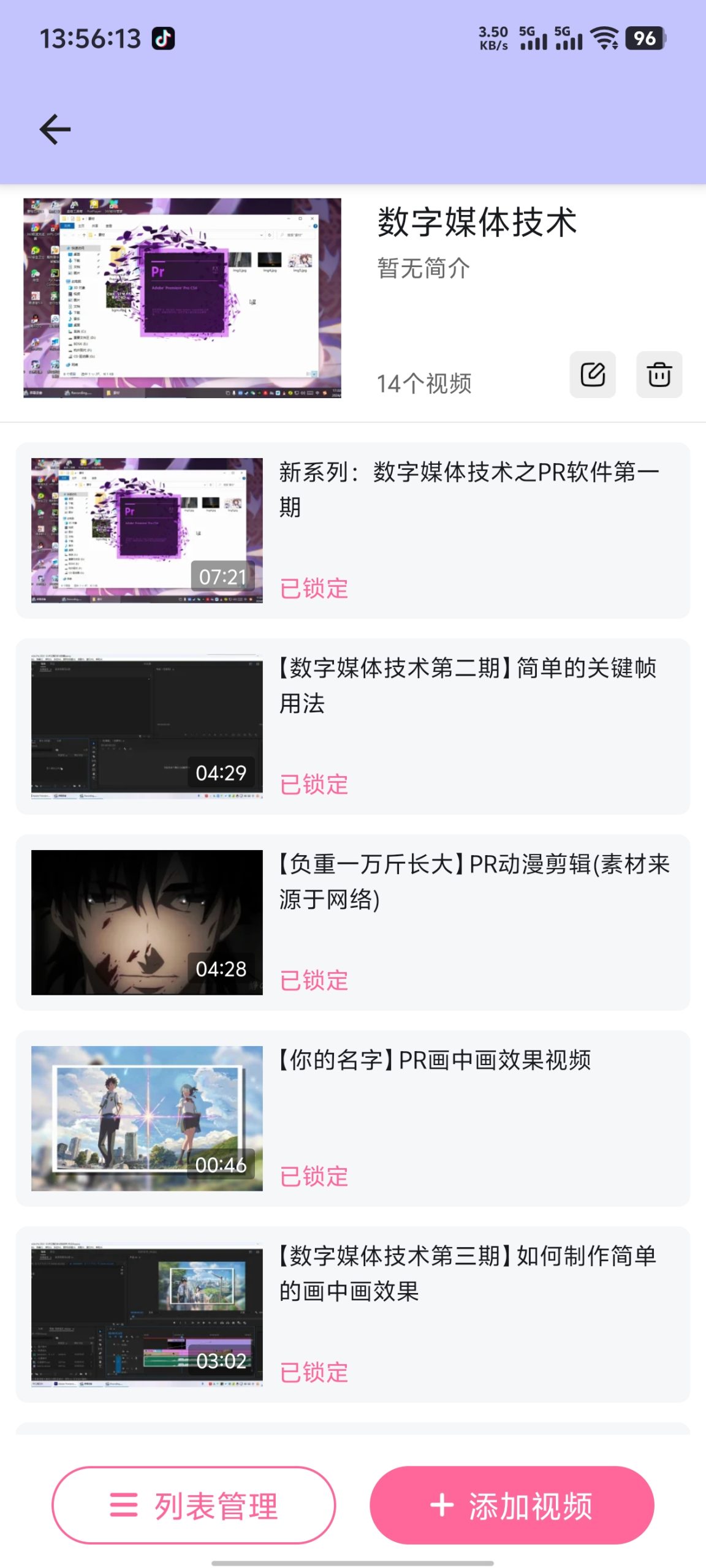706x1568 pixels.
Task: Open 【数字媒体技术第三期】如何制作简单的画中画效果
Action: [352, 1314]
